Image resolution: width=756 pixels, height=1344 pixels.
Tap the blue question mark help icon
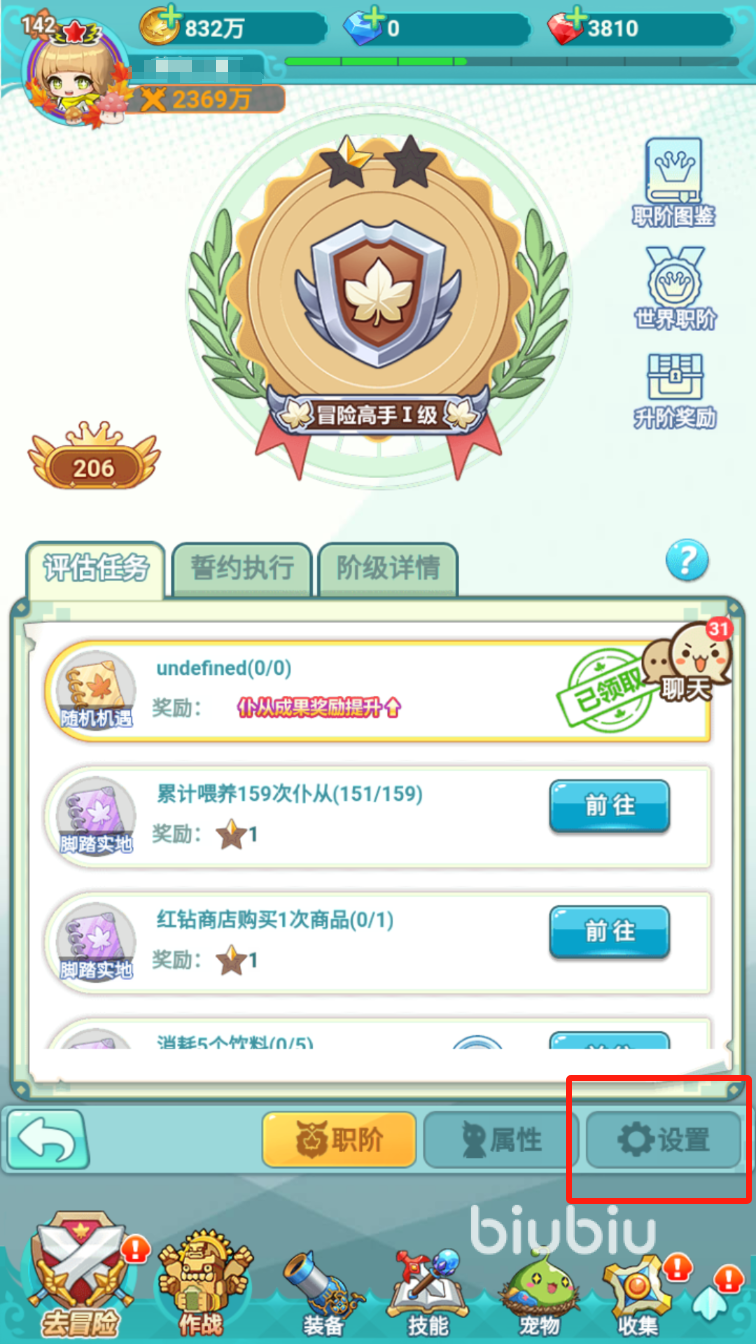point(686,560)
